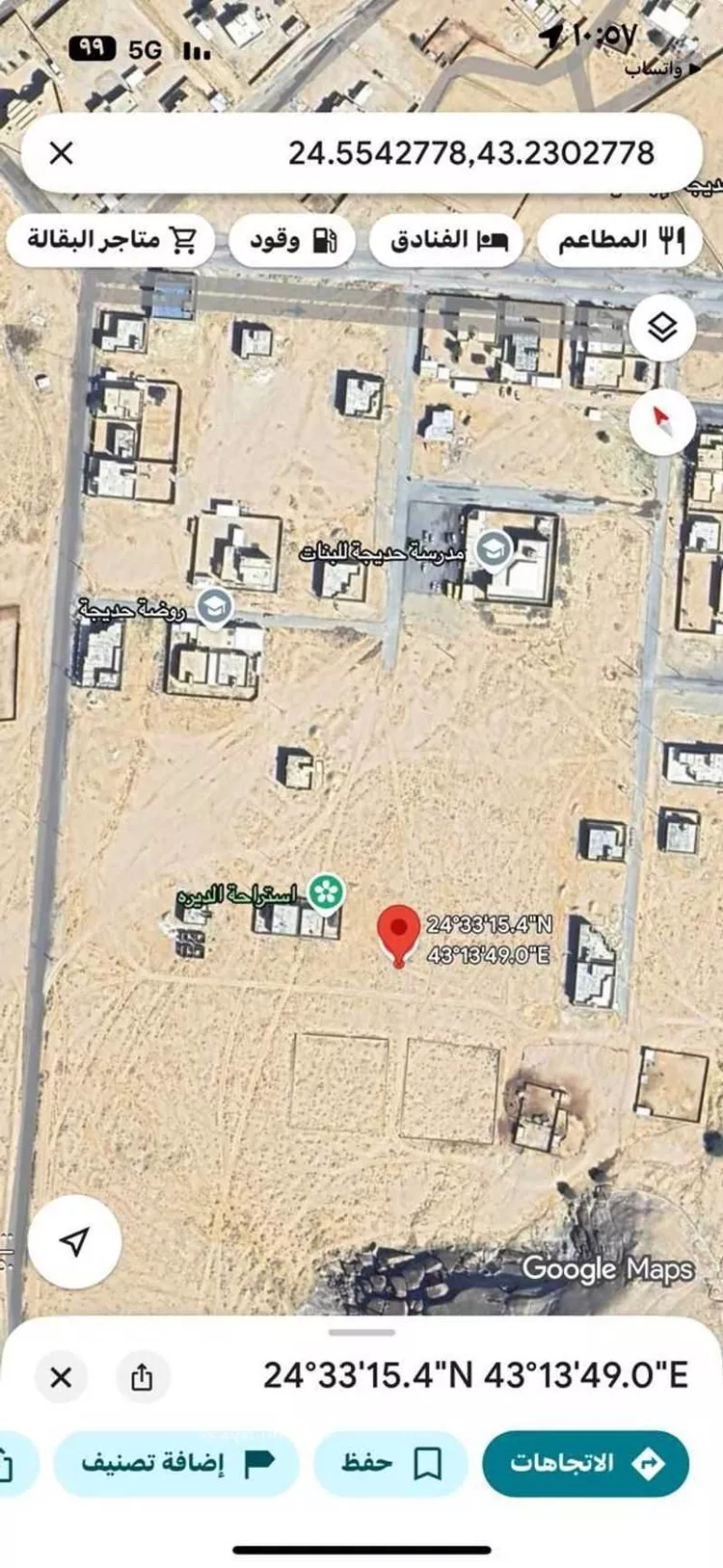Select the school icon for مدرسة حديجة للبنات
The image size is (723, 1568).
(495, 550)
